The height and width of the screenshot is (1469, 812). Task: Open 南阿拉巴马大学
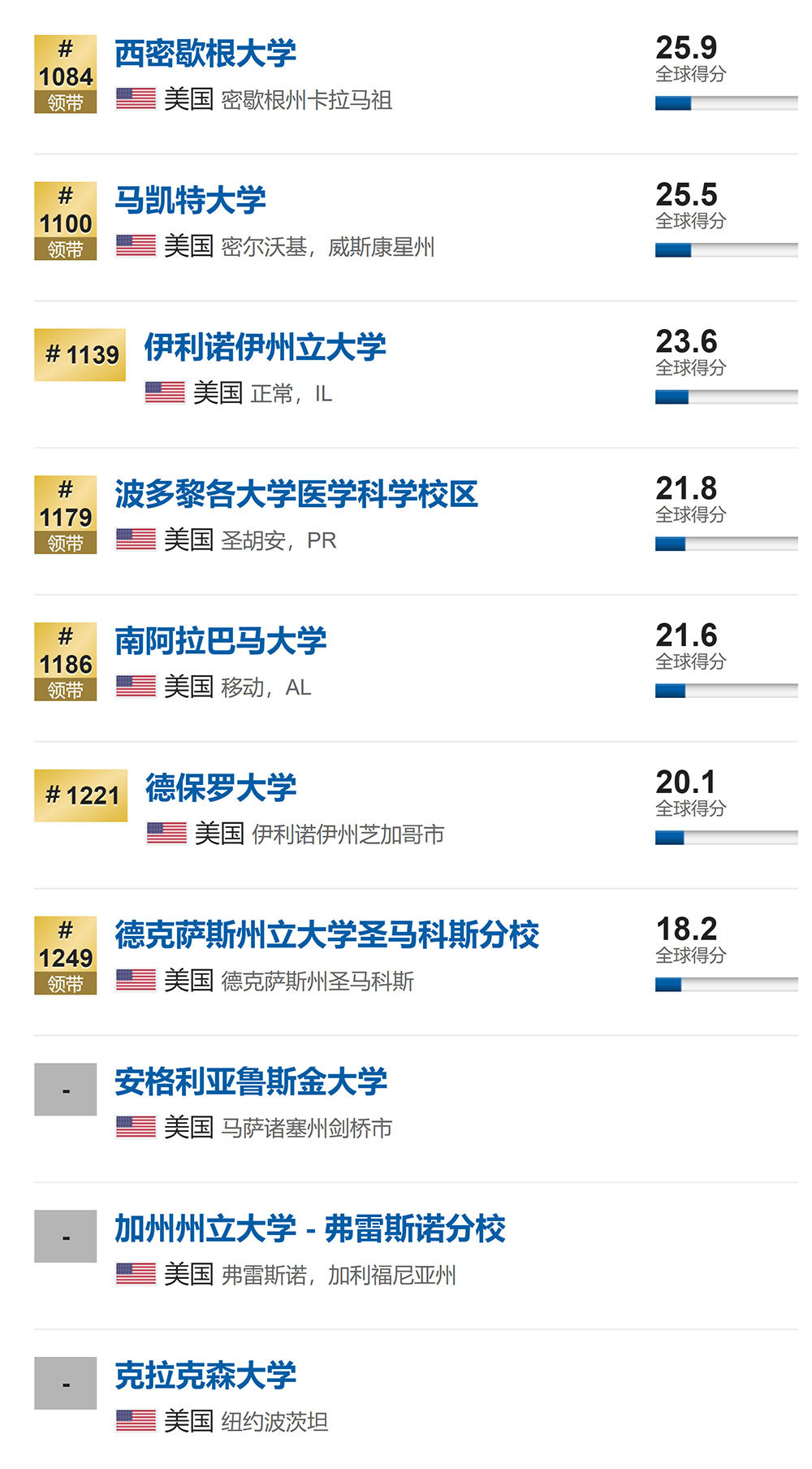[221, 642]
